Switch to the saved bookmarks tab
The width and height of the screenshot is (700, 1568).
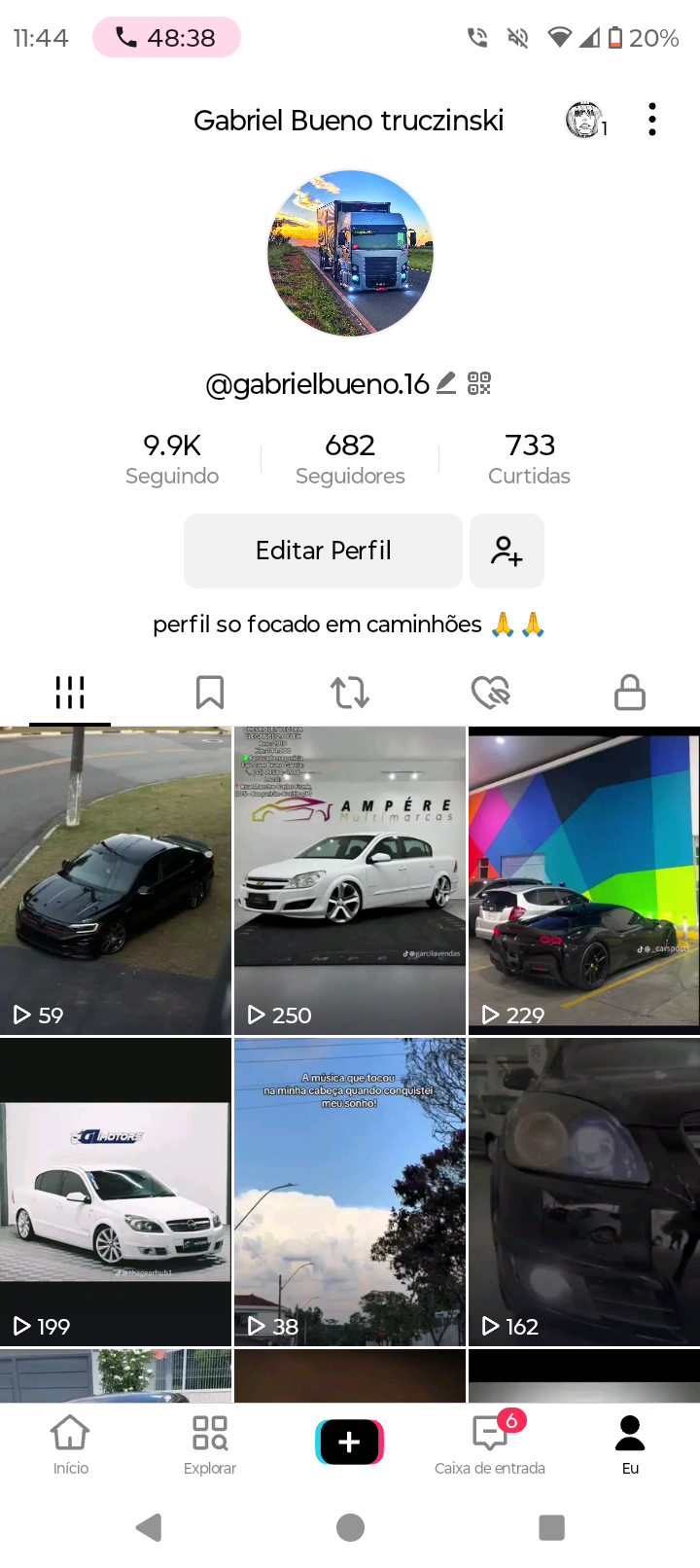(210, 693)
